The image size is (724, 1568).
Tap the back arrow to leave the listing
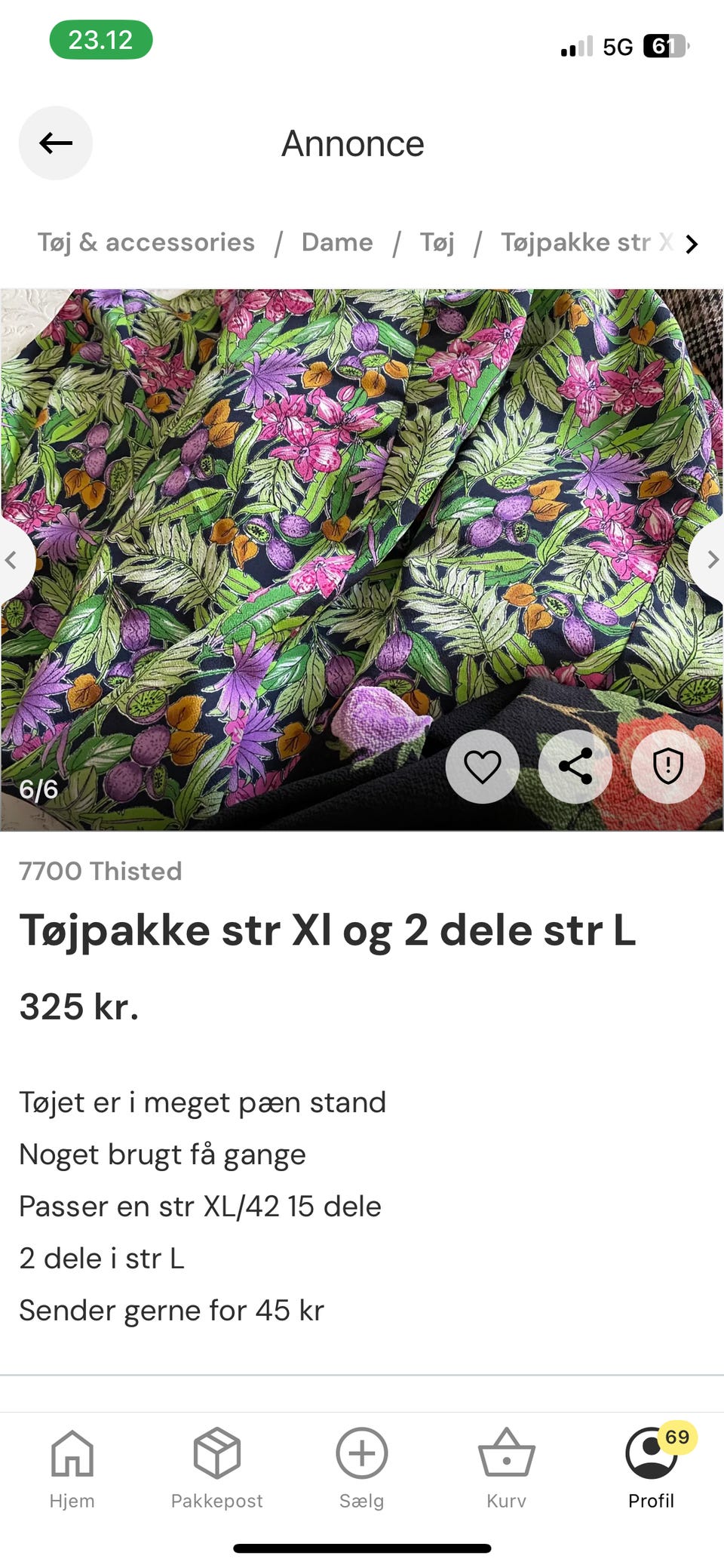click(x=55, y=143)
